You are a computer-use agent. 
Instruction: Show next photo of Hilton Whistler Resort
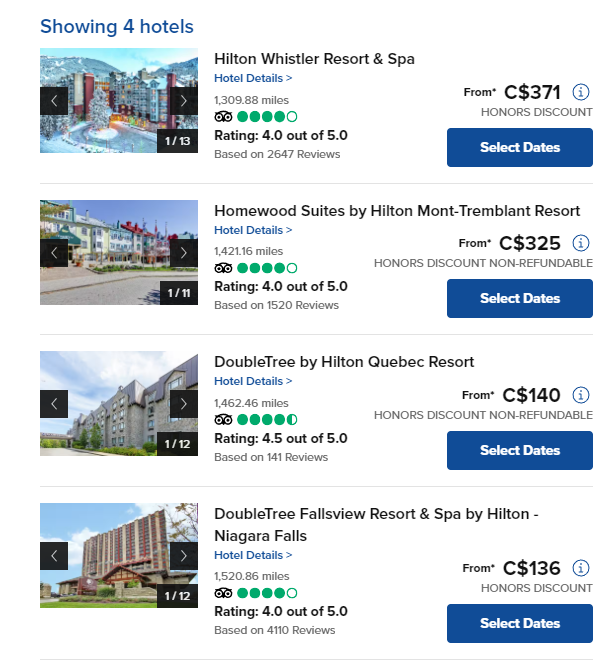(183, 100)
